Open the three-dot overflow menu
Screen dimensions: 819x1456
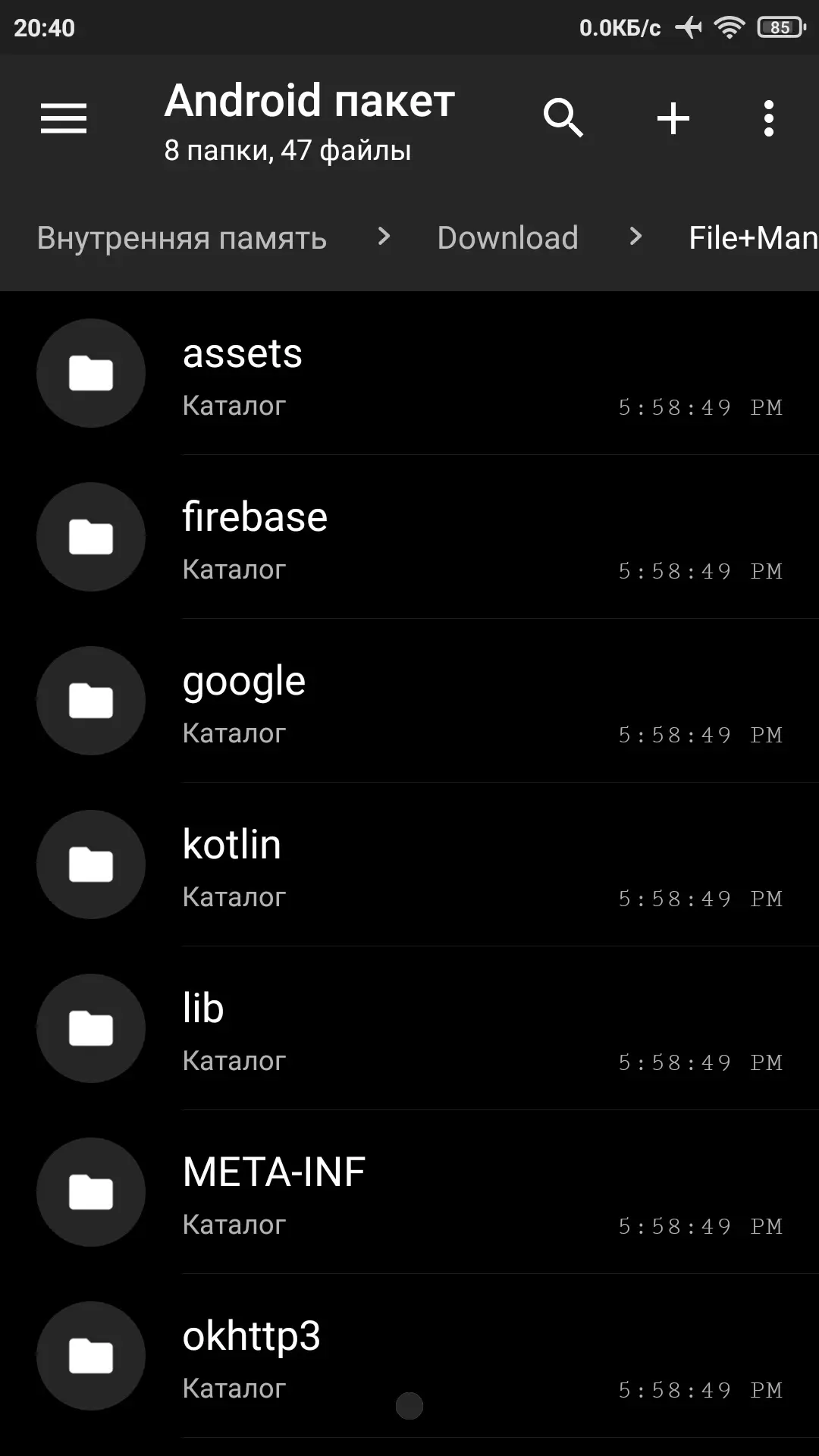(768, 119)
